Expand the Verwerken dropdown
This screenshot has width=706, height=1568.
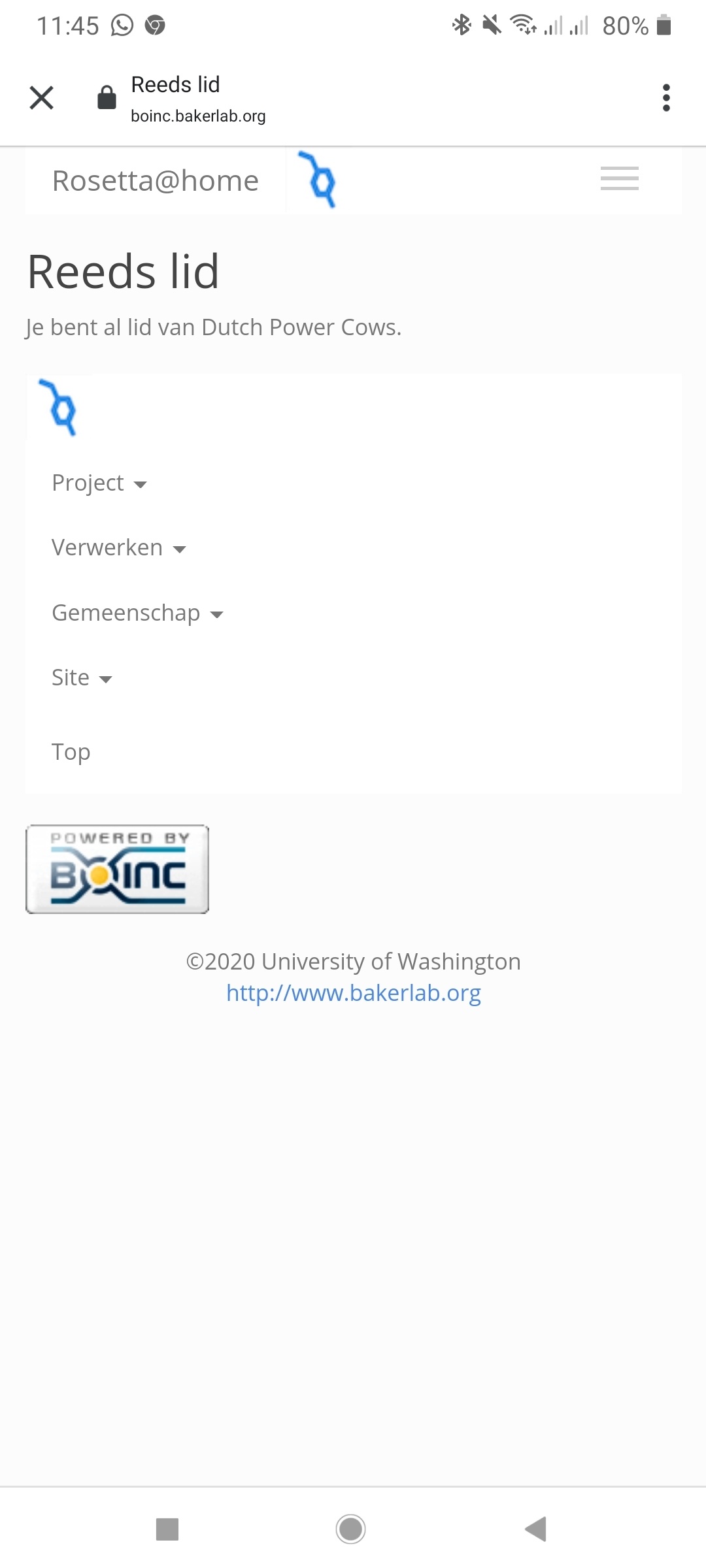[x=119, y=547]
